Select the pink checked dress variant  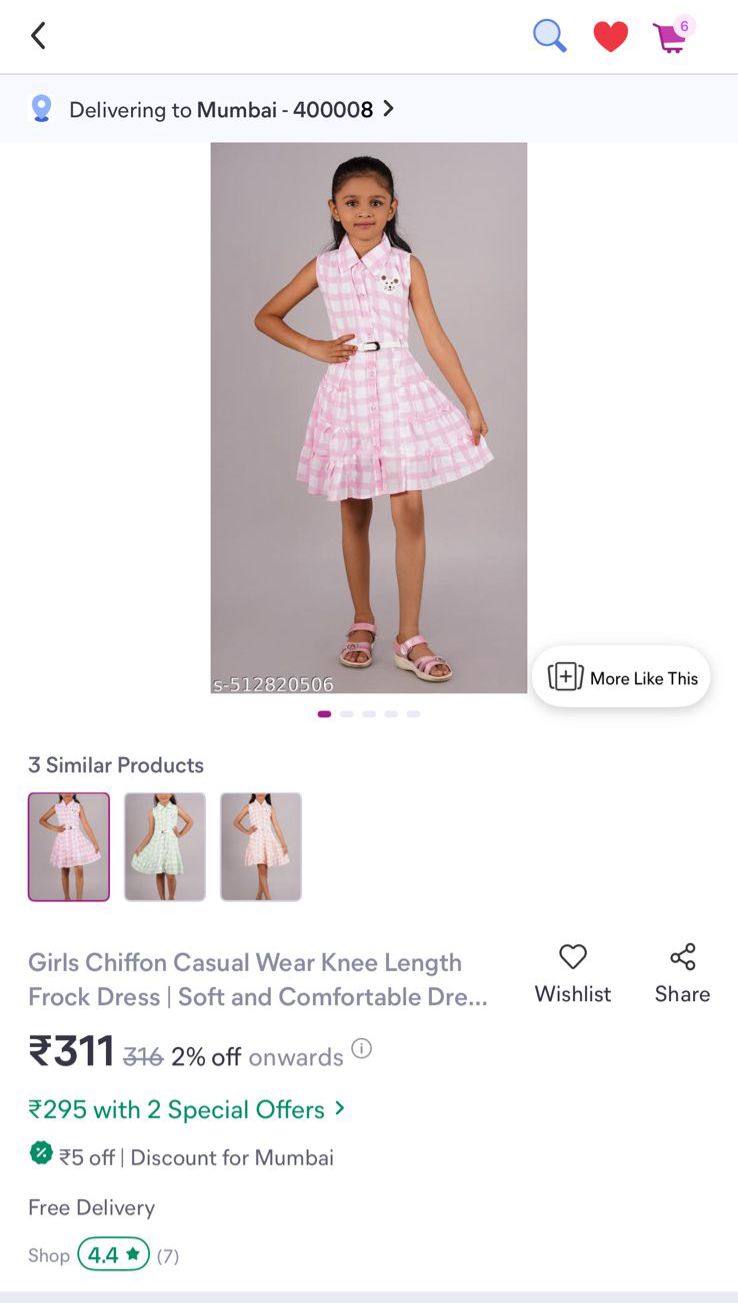[69, 847]
